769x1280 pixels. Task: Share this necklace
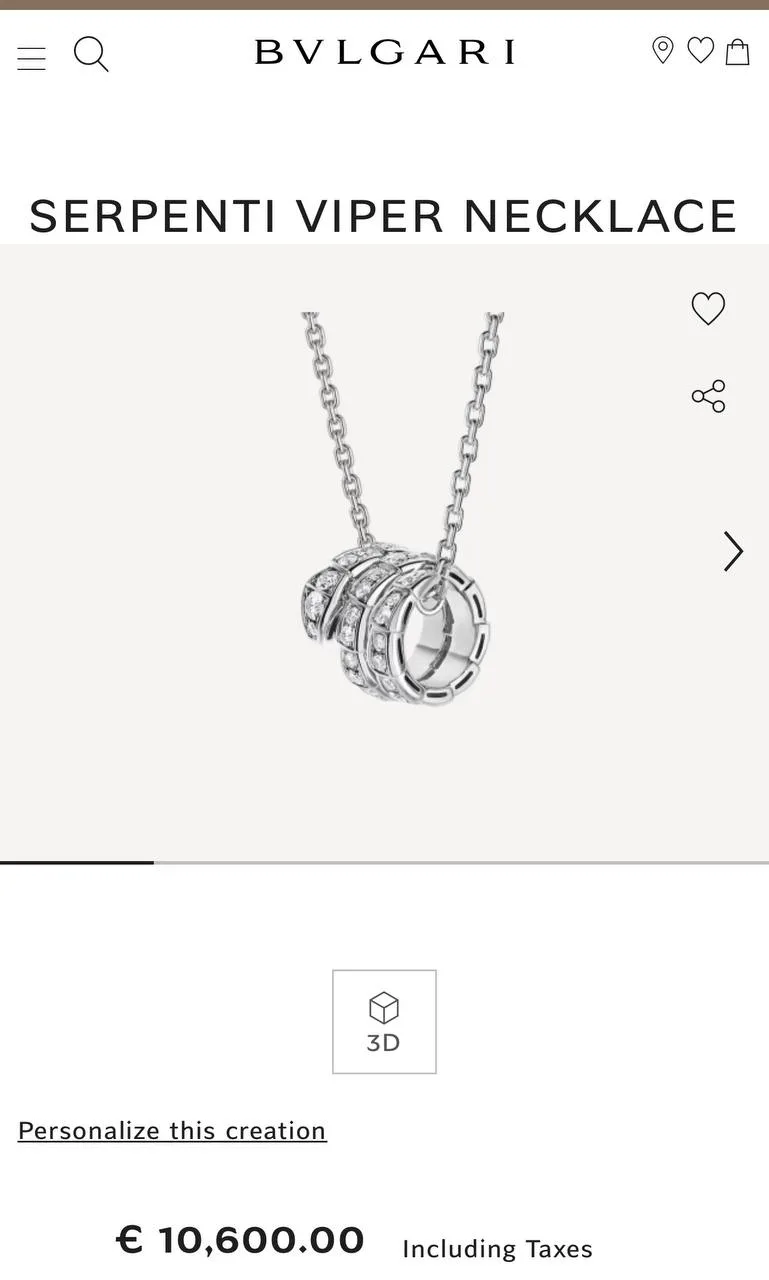point(708,396)
